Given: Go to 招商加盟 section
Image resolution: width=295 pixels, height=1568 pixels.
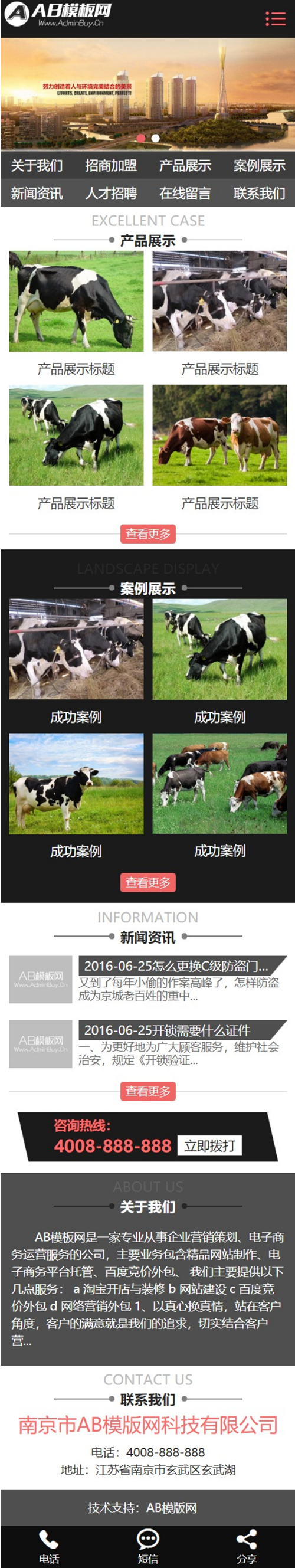Looking at the screenshot, I should [111, 166].
